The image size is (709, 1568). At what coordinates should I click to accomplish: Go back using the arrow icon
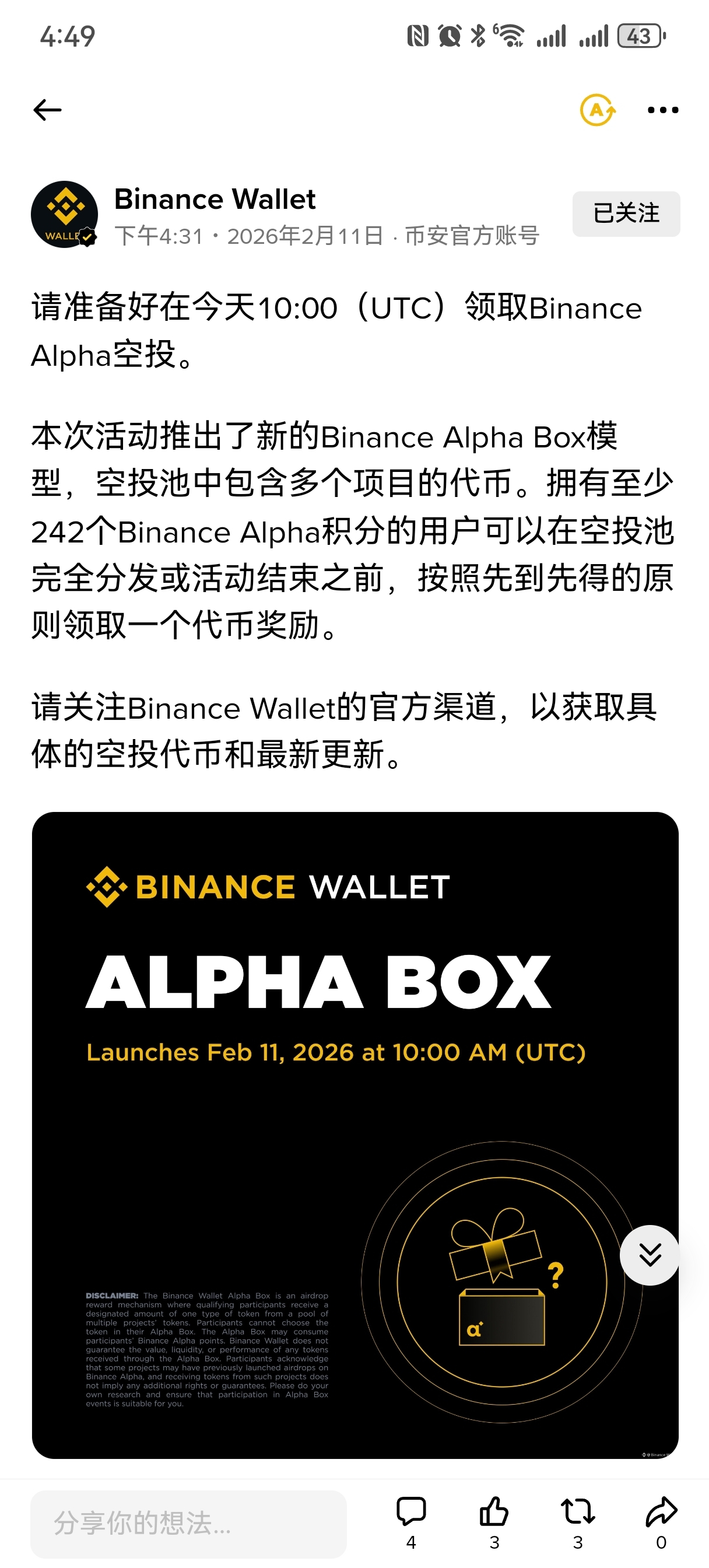(x=47, y=110)
